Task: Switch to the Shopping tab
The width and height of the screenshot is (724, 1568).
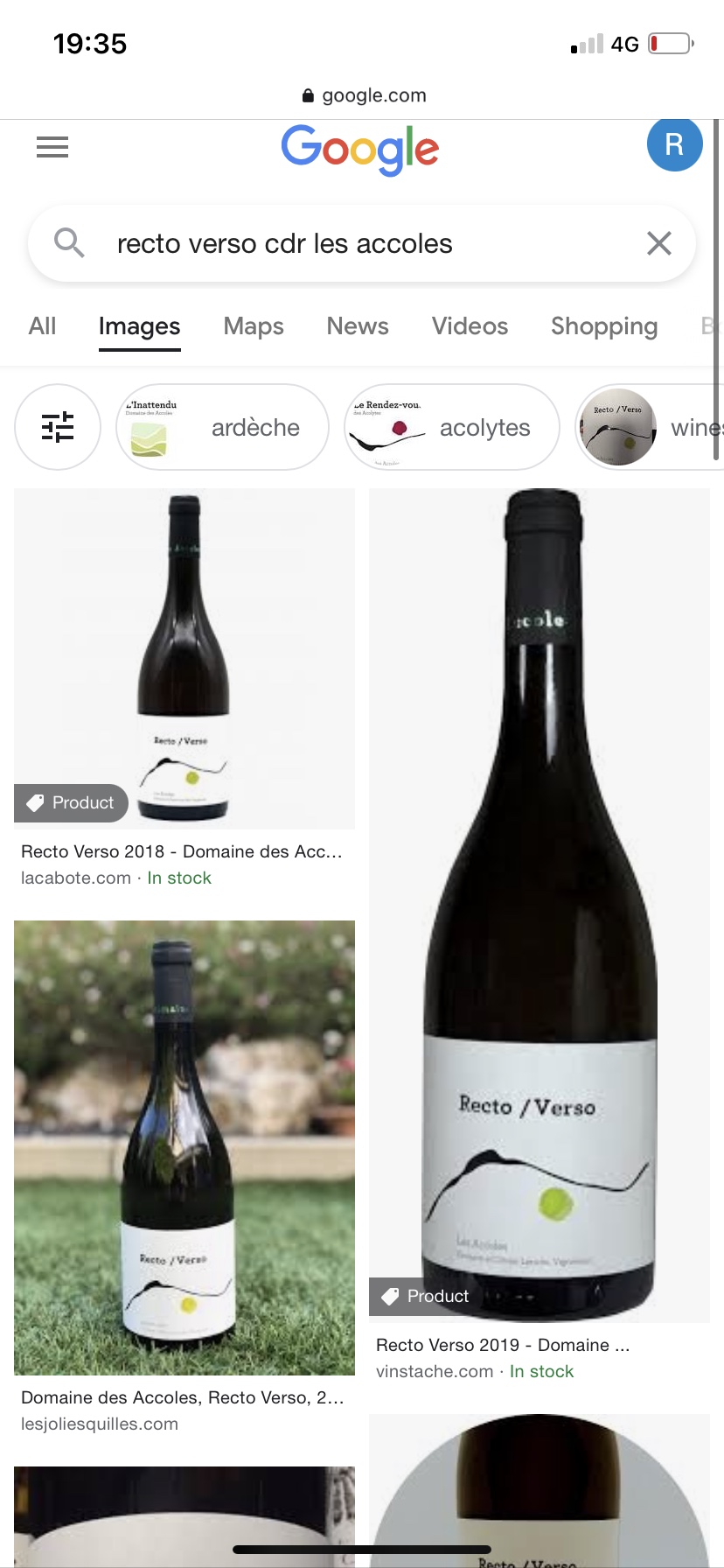Action: coord(603,326)
